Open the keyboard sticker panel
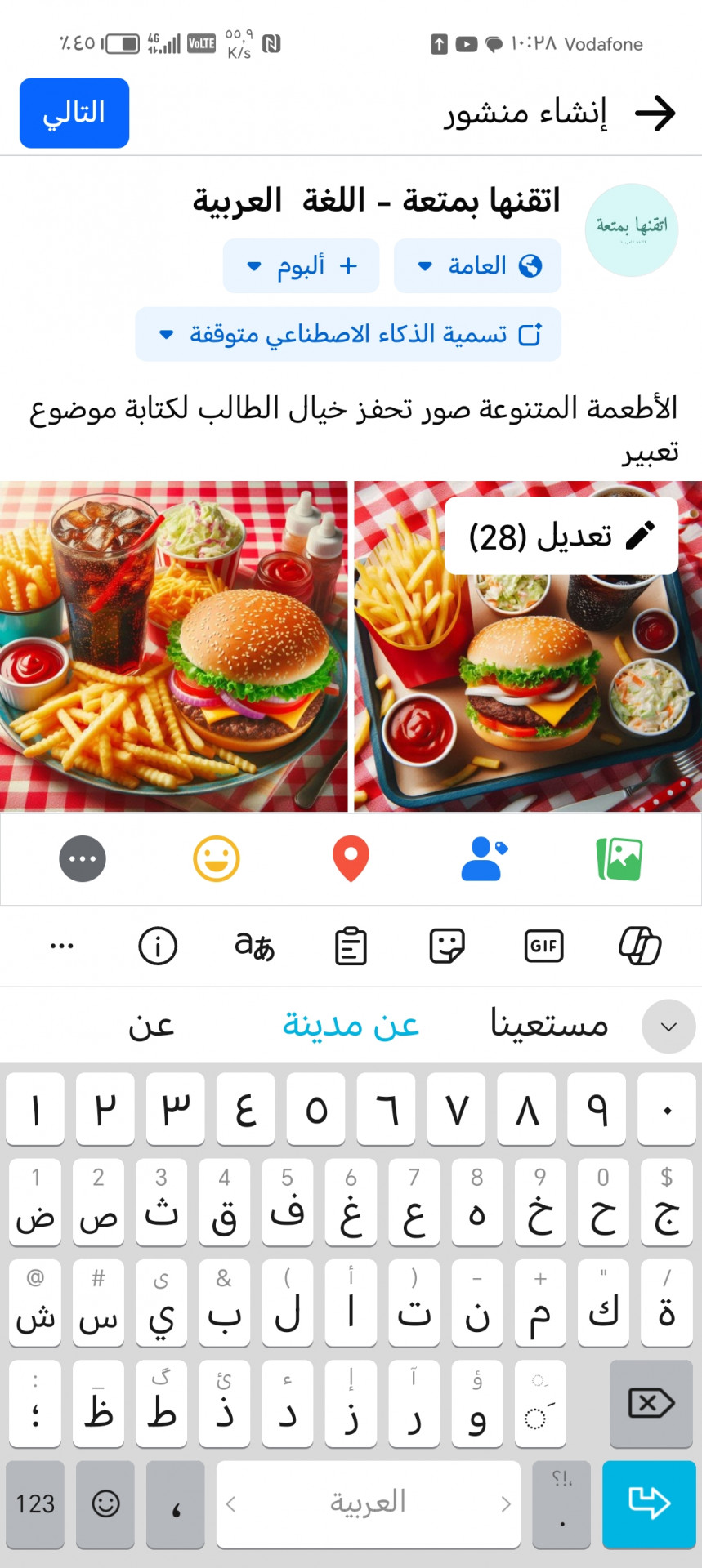This screenshot has height=1568, width=702. [447, 946]
